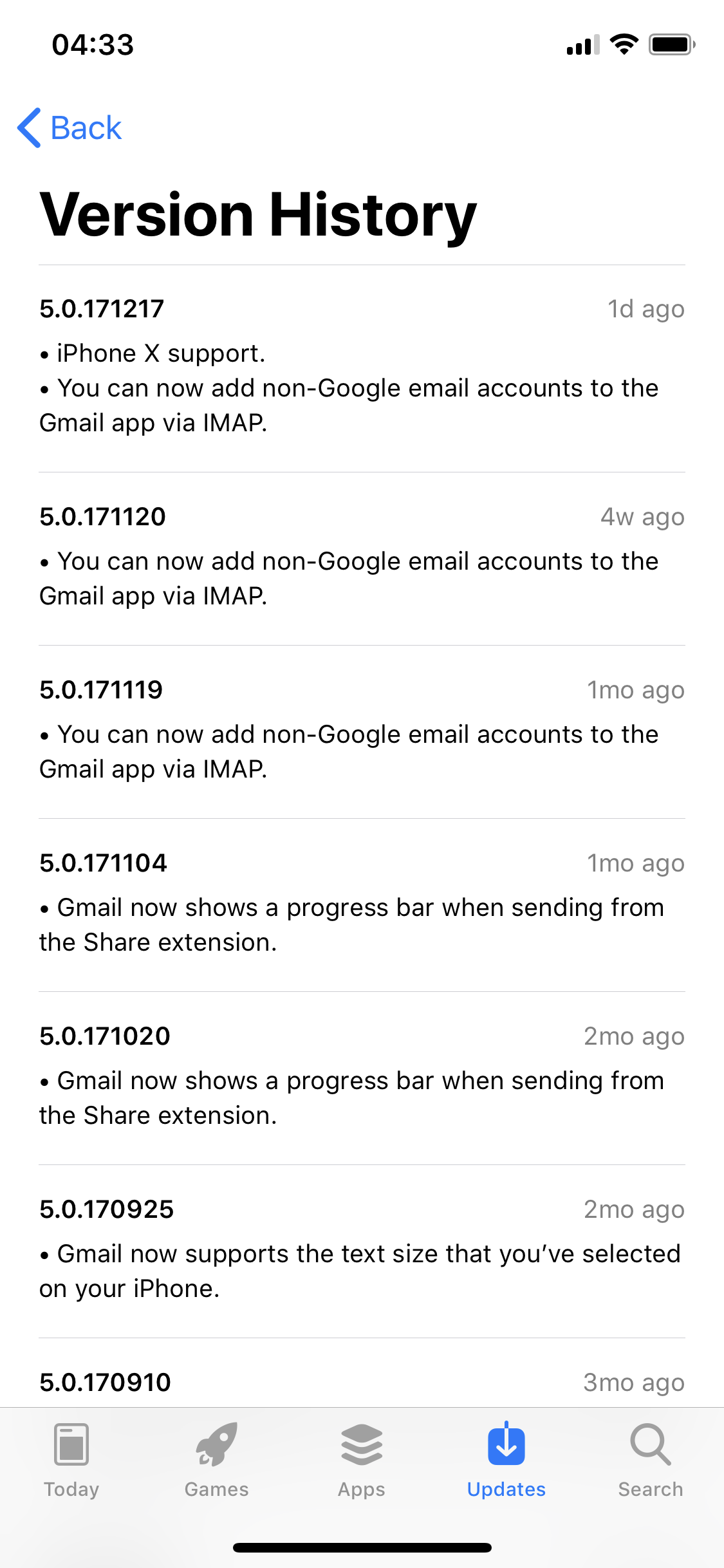Go back to the previous page
The height and width of the screenshot is (1568, 724).
click(70, 127)
